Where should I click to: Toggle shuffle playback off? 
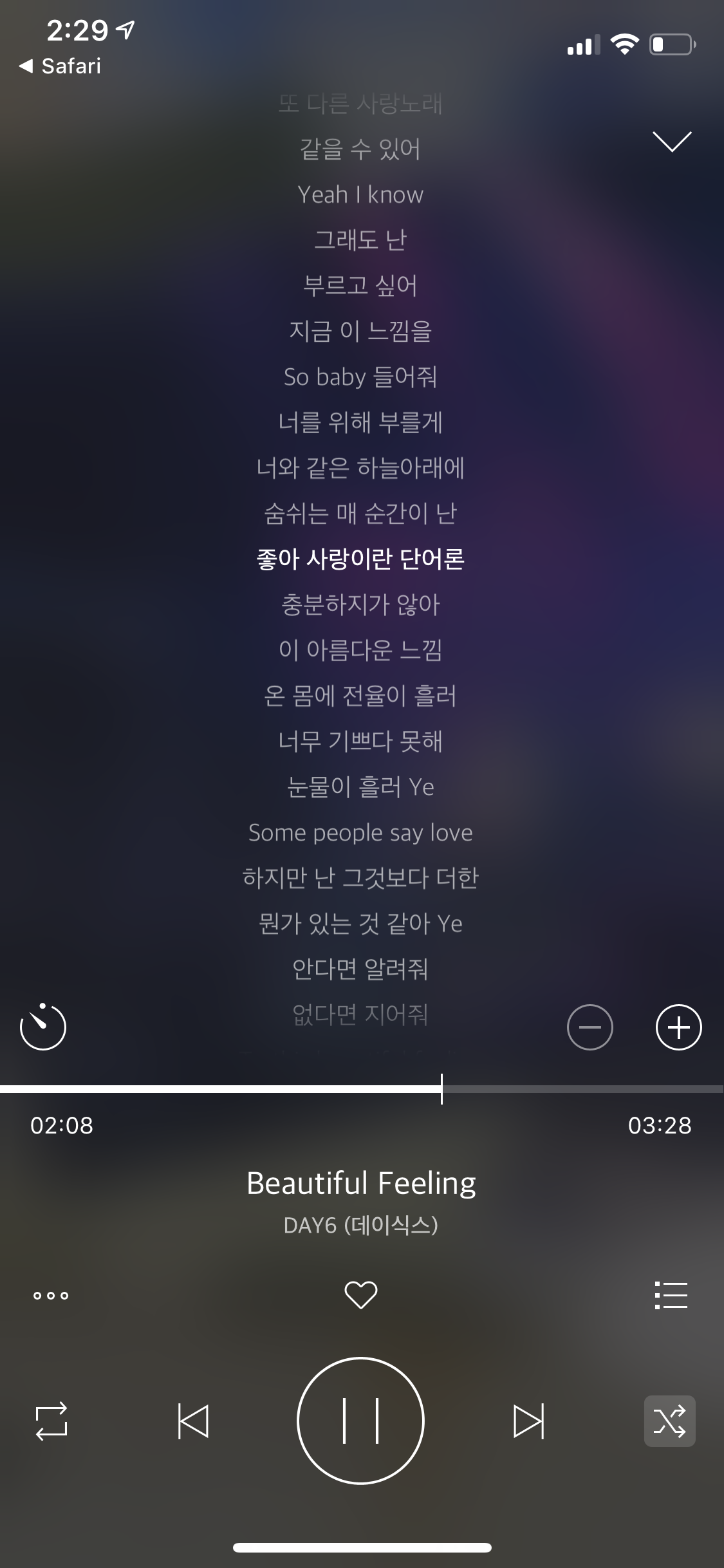(669, 1420)
